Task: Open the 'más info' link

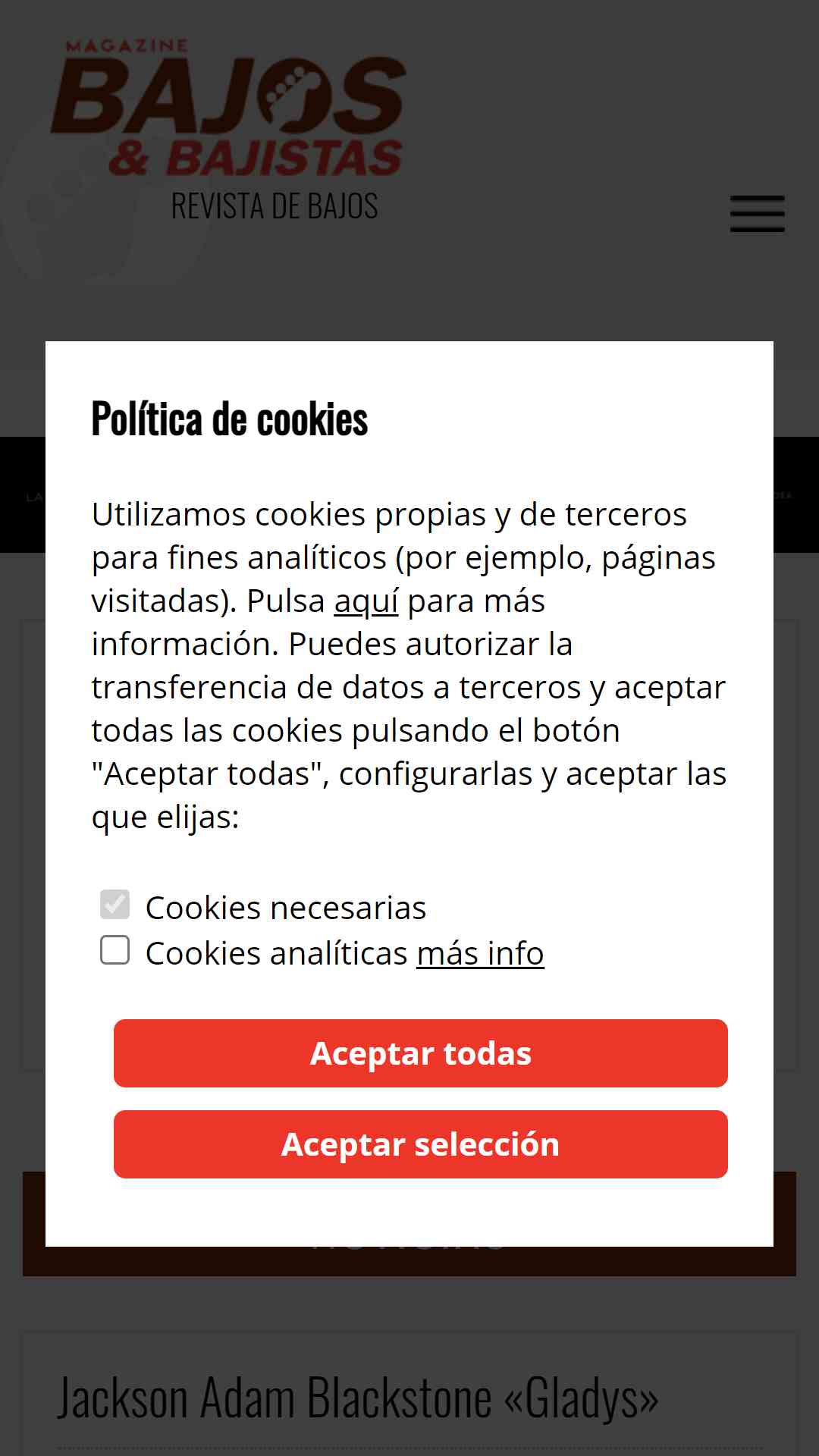Action: pos(480,953)
